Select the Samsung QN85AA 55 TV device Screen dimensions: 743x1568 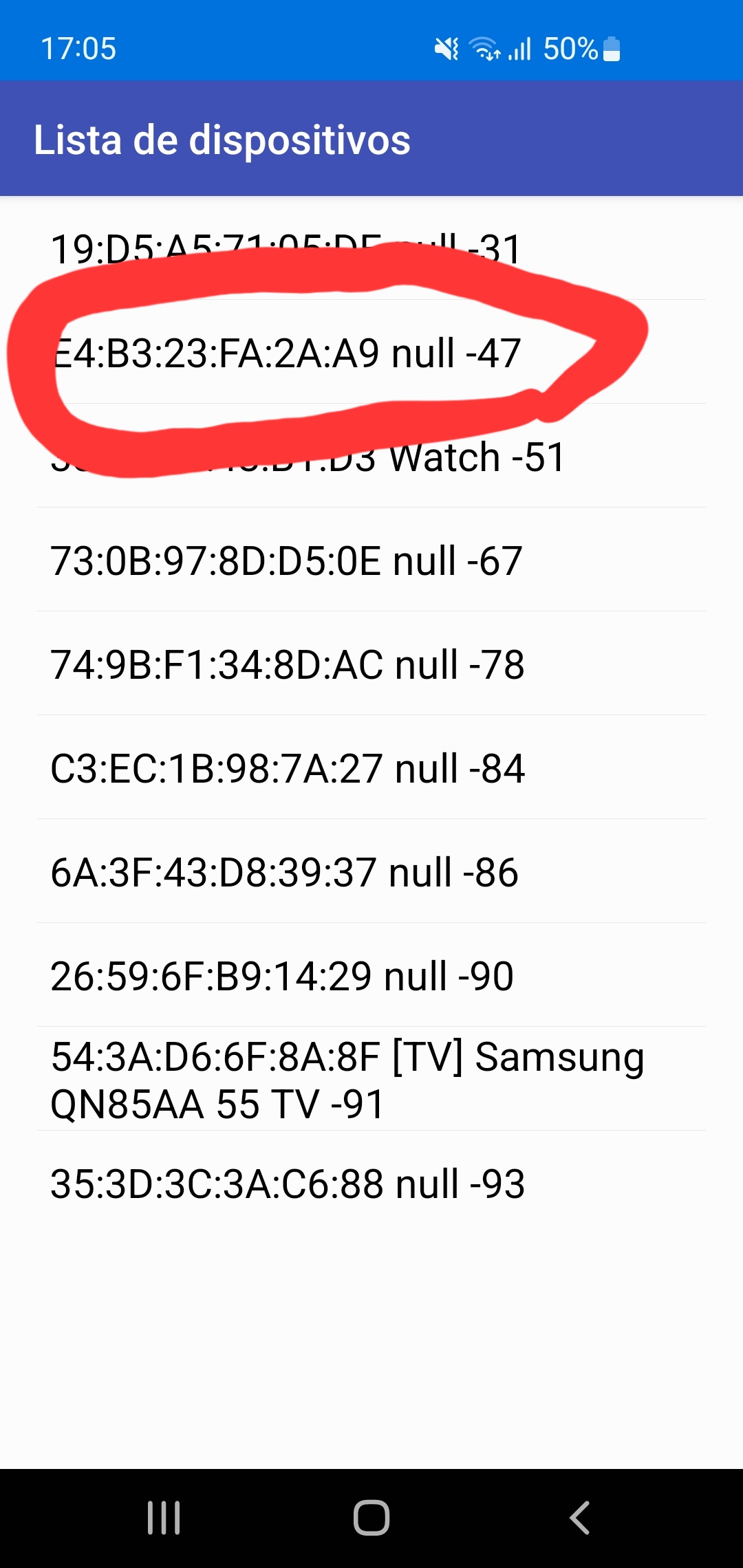coord(371,1079)
